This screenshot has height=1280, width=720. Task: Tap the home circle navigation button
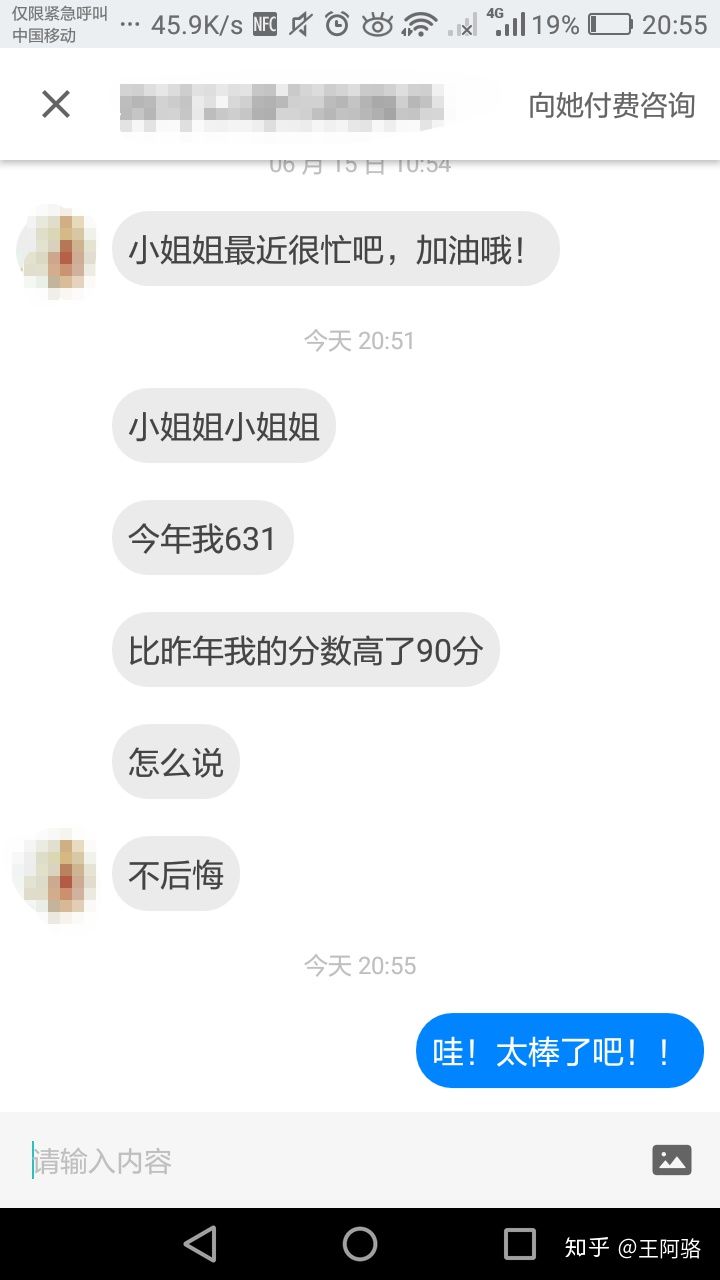click(360, 1243)
